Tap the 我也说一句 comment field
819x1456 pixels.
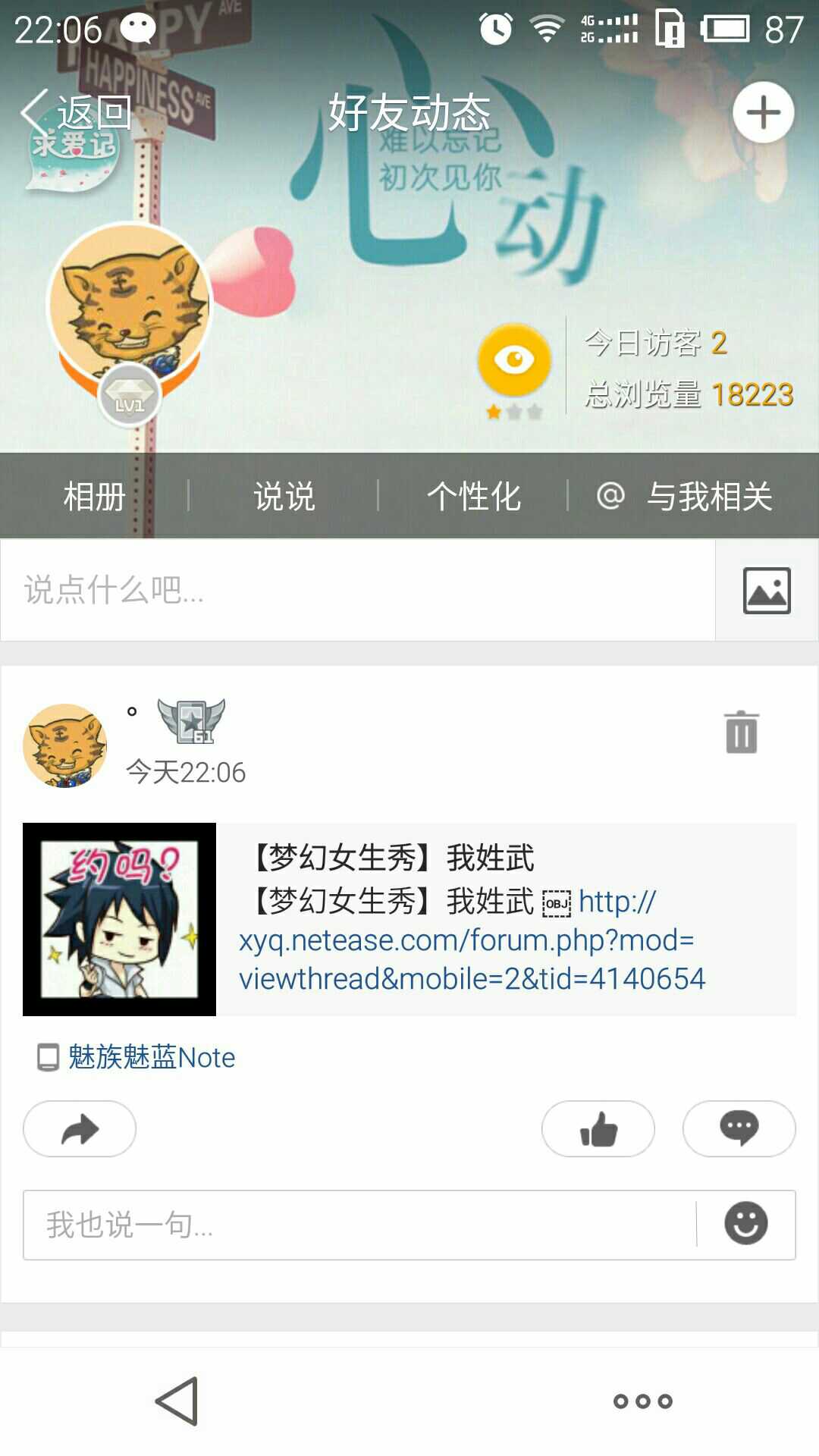pyautogui.click(x=356, y=1225)
